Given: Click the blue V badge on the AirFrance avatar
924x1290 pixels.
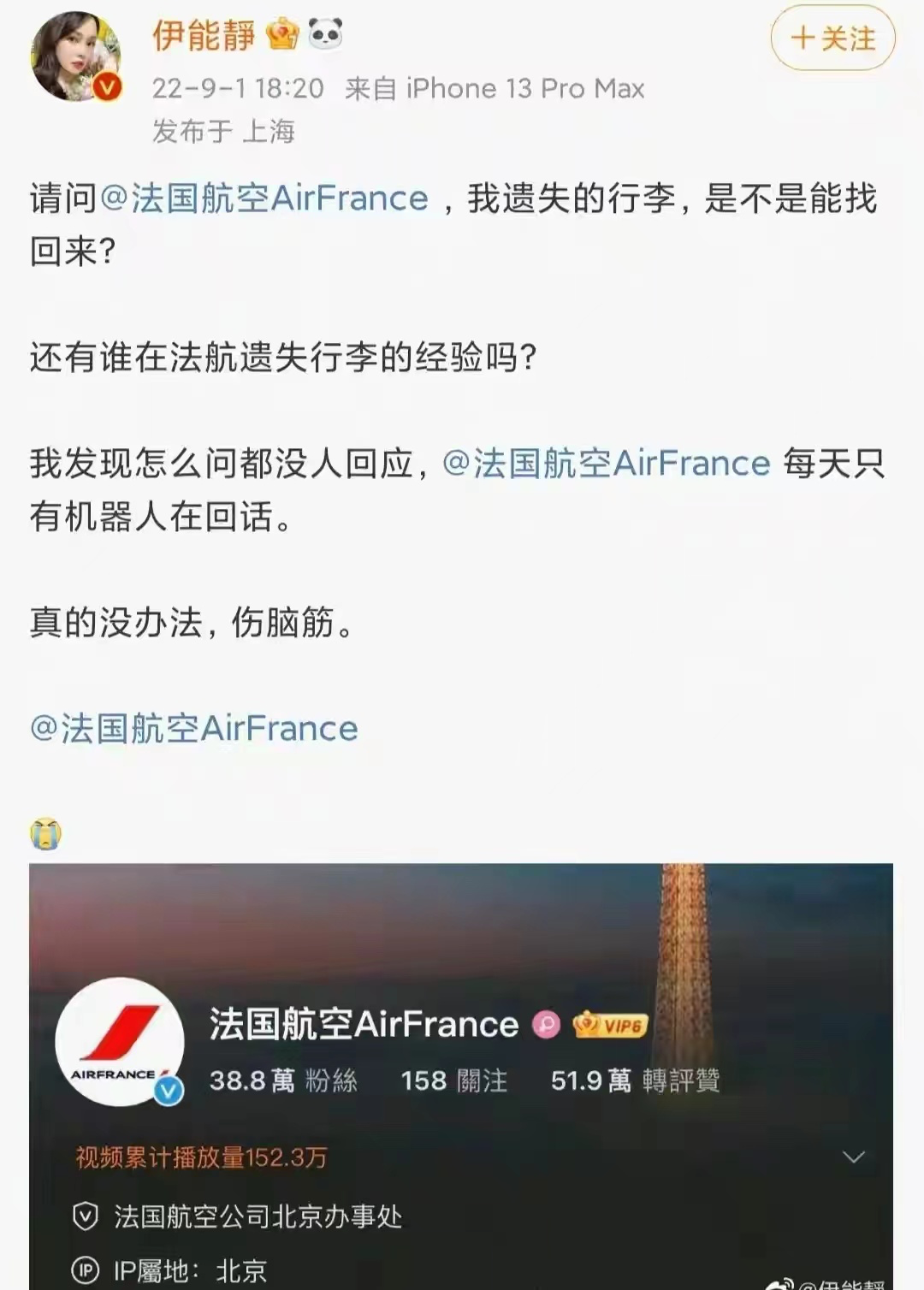Looking at the screenshot, I should pyautogui.click(x=168, y=1090).
